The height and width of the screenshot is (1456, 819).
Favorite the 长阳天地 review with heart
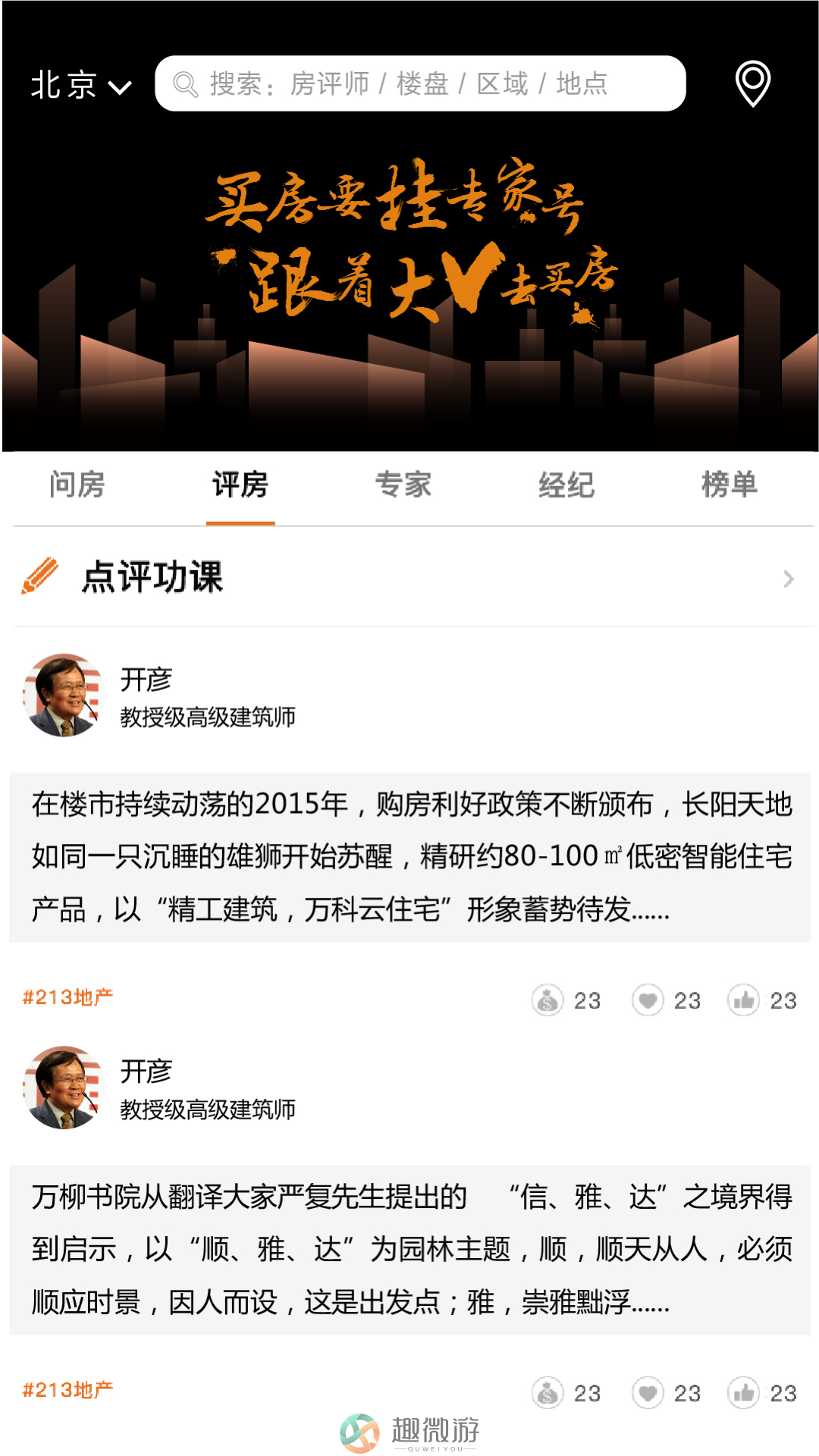[x=648, y=1000]
